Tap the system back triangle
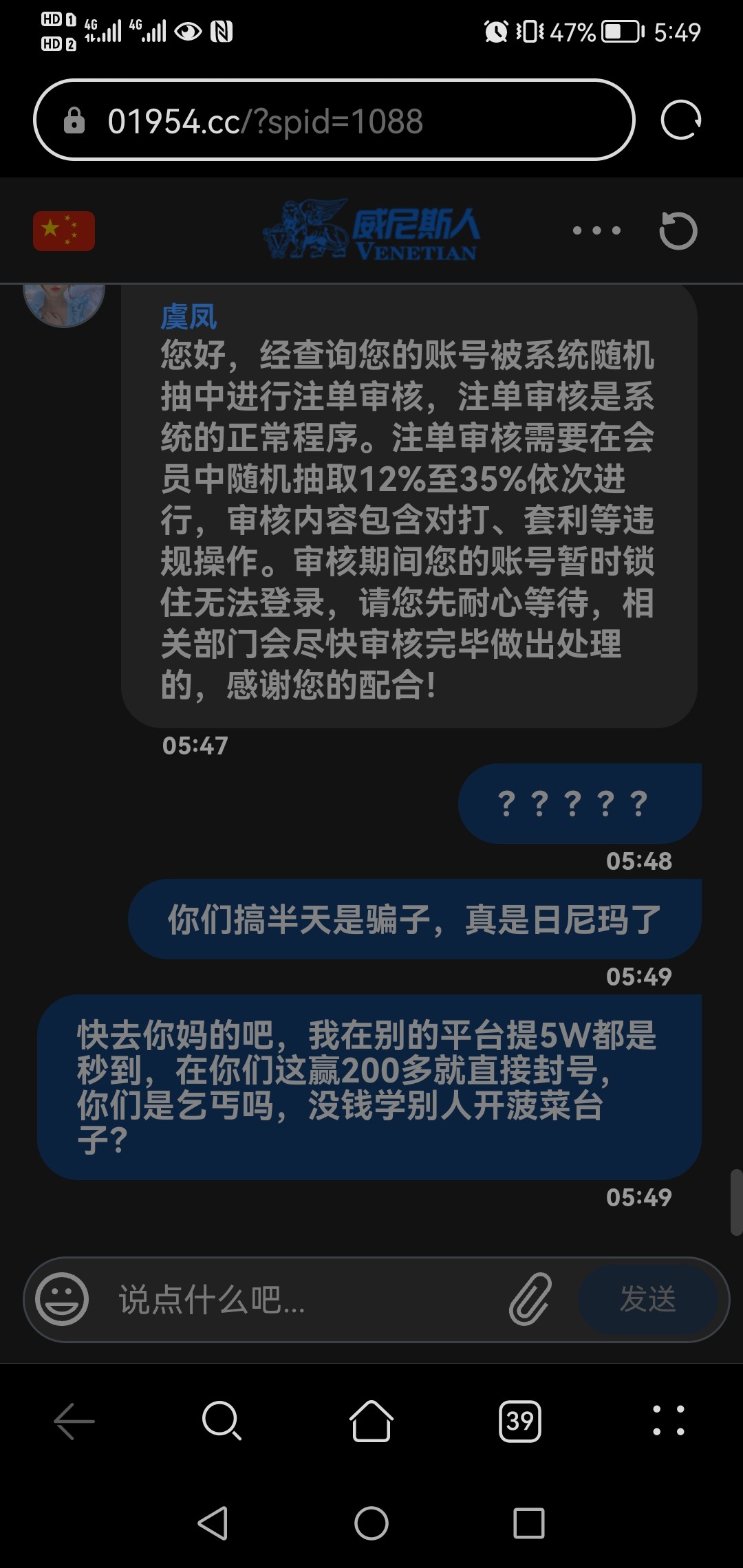Viewport: 743px width, 1568px height. [213, 1523]
